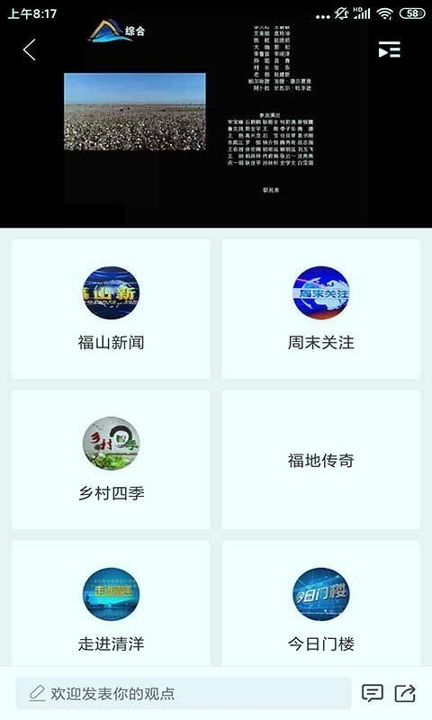The image size is (432, 720).
Task: View comments via the speech bubble icon
Action: point(372,693)
